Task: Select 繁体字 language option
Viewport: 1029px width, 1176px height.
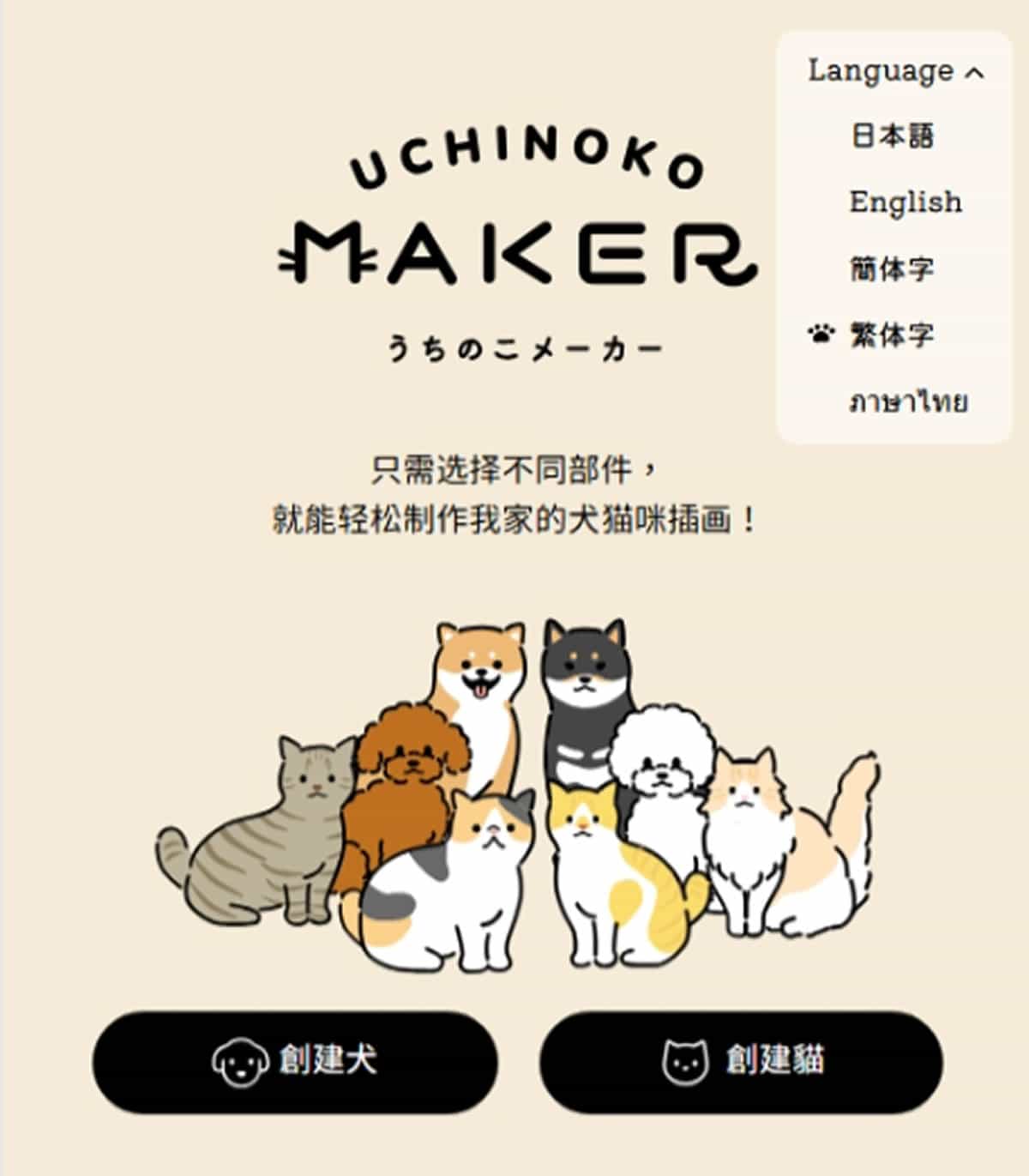Action: click(892, 335)
